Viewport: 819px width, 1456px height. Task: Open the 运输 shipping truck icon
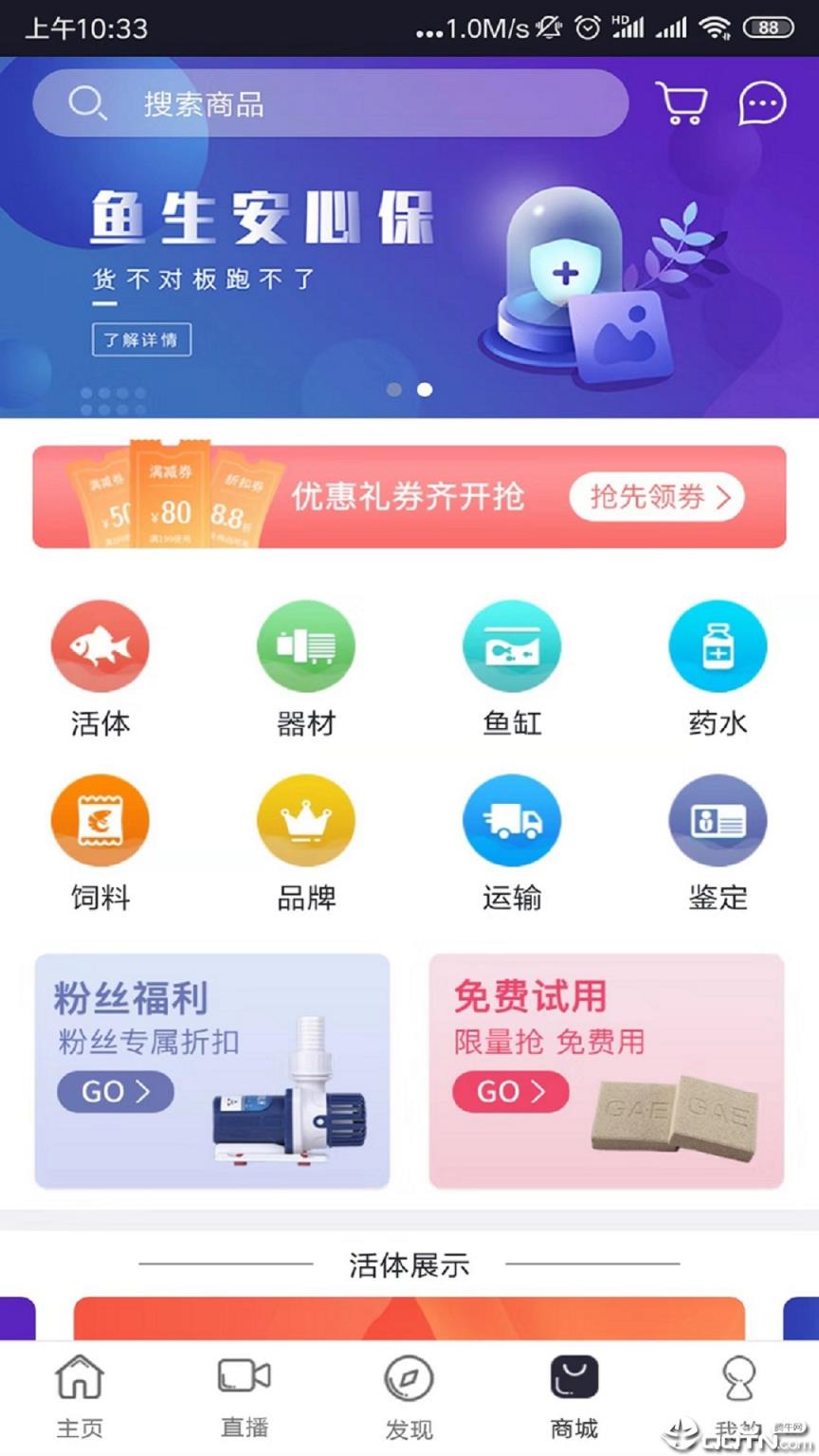point(512,821)
